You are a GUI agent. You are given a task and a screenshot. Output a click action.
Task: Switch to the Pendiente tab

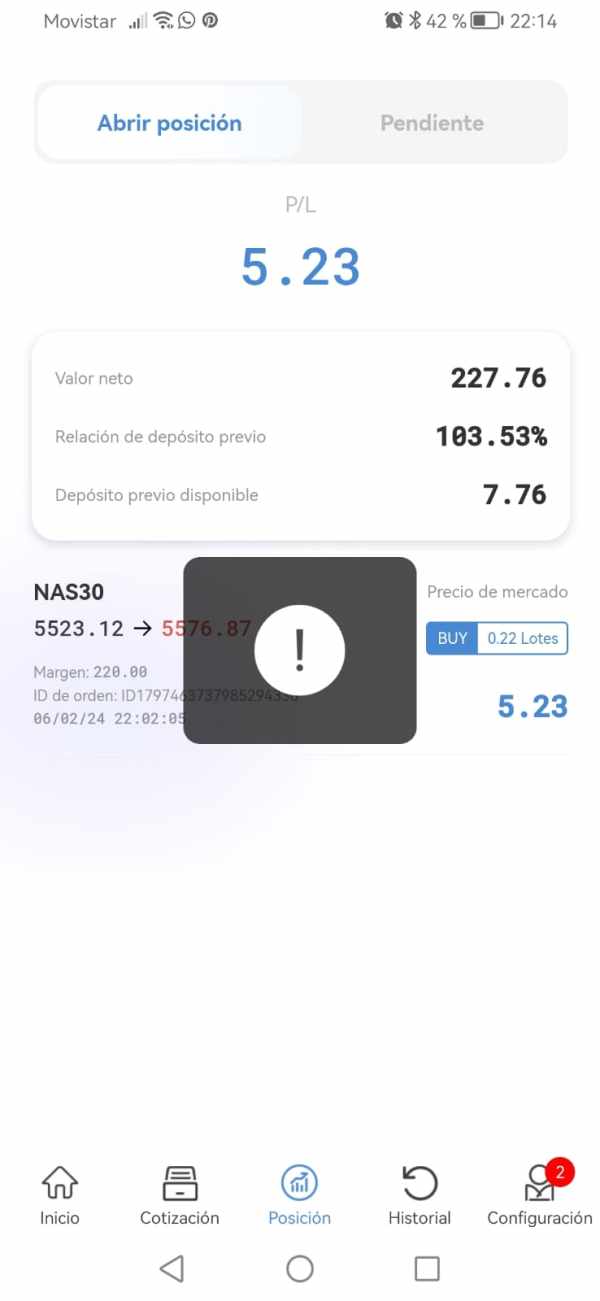pos(432,123)
